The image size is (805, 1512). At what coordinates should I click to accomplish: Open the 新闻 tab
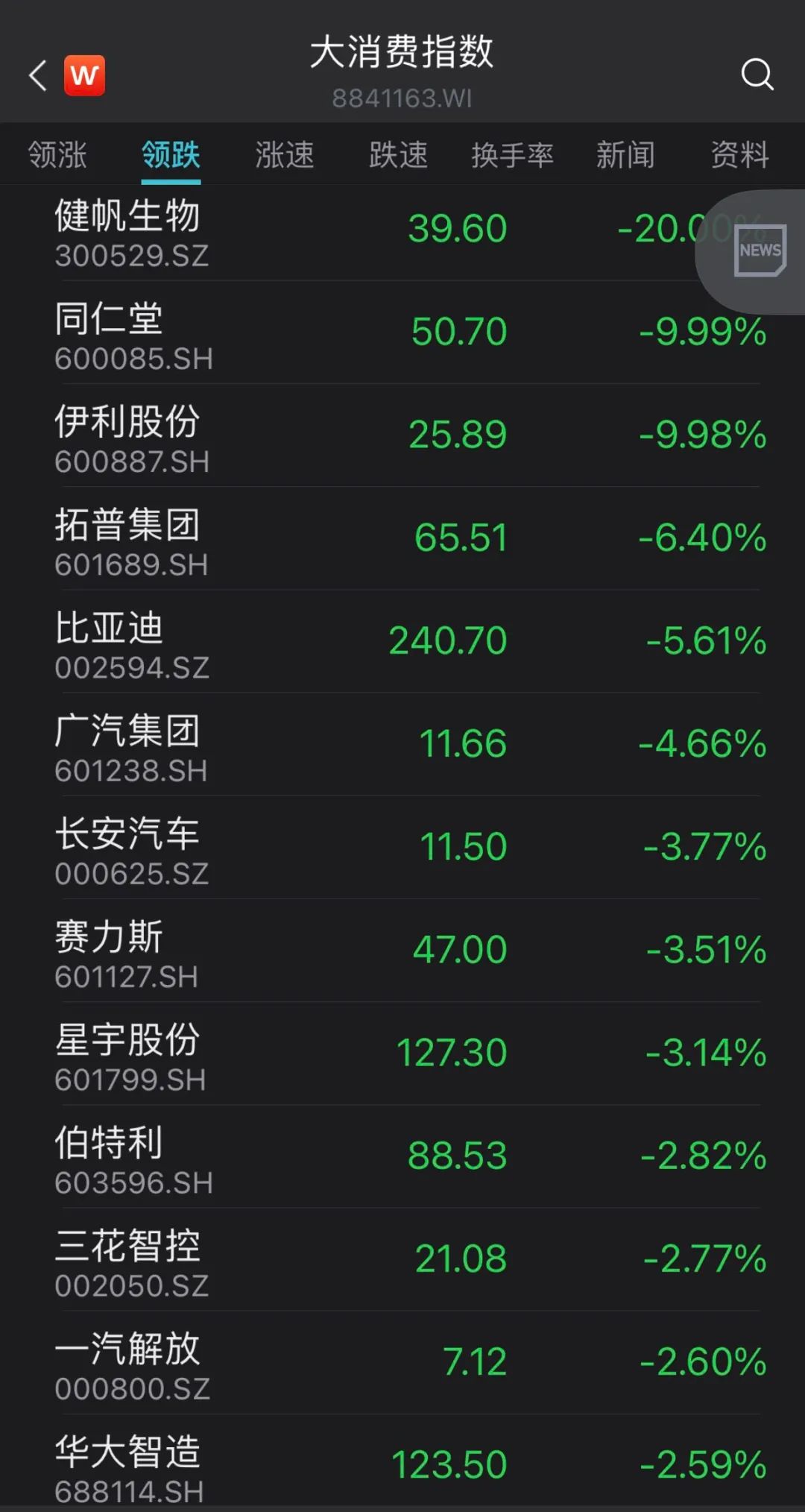point(625,155)
